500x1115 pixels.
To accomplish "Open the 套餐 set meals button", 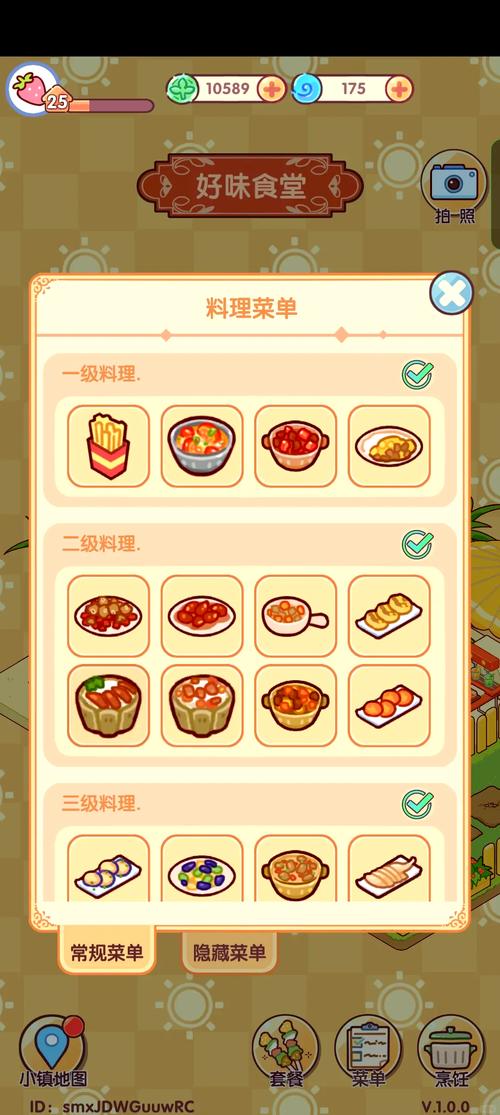I will click(286, 1052).
